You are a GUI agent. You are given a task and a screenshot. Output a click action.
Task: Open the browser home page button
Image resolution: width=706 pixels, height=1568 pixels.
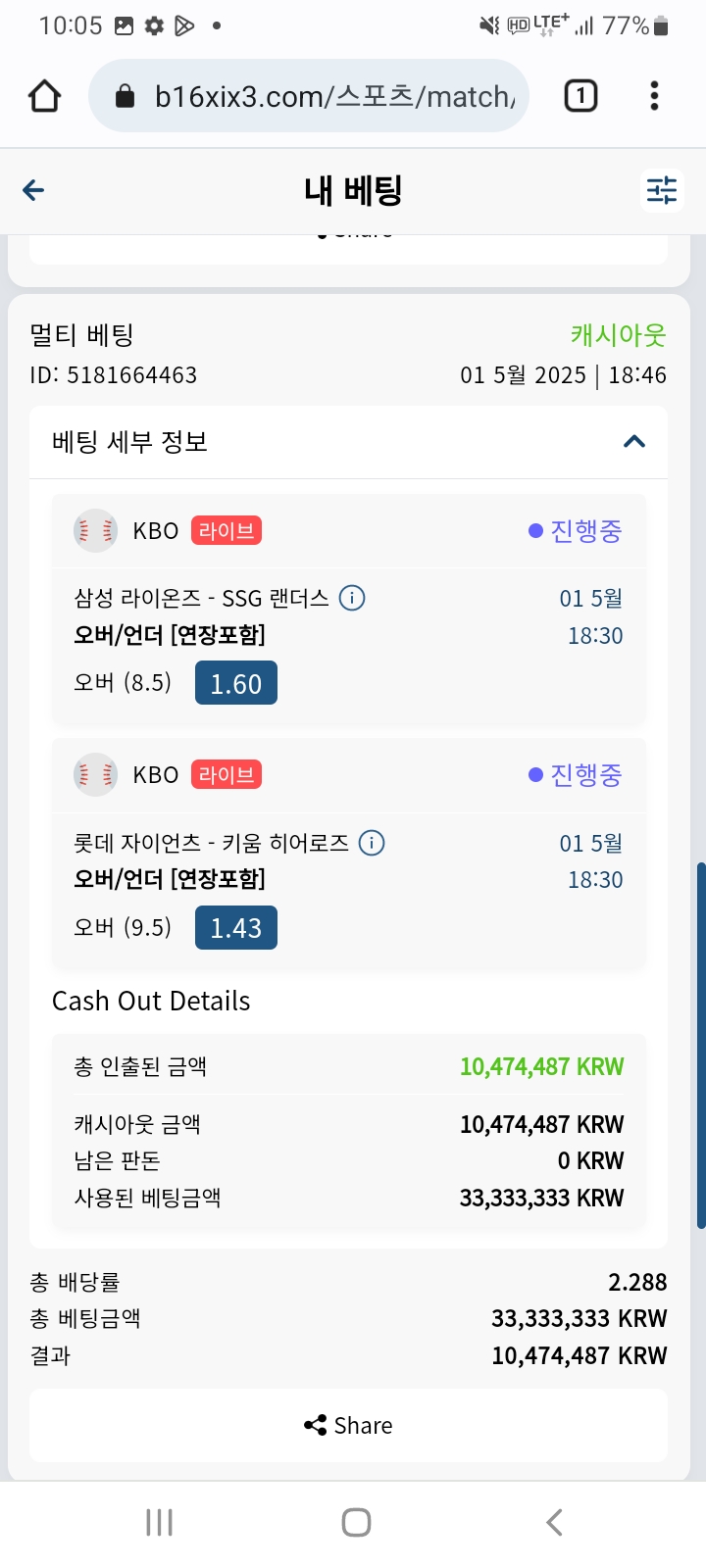pos(45,96)
